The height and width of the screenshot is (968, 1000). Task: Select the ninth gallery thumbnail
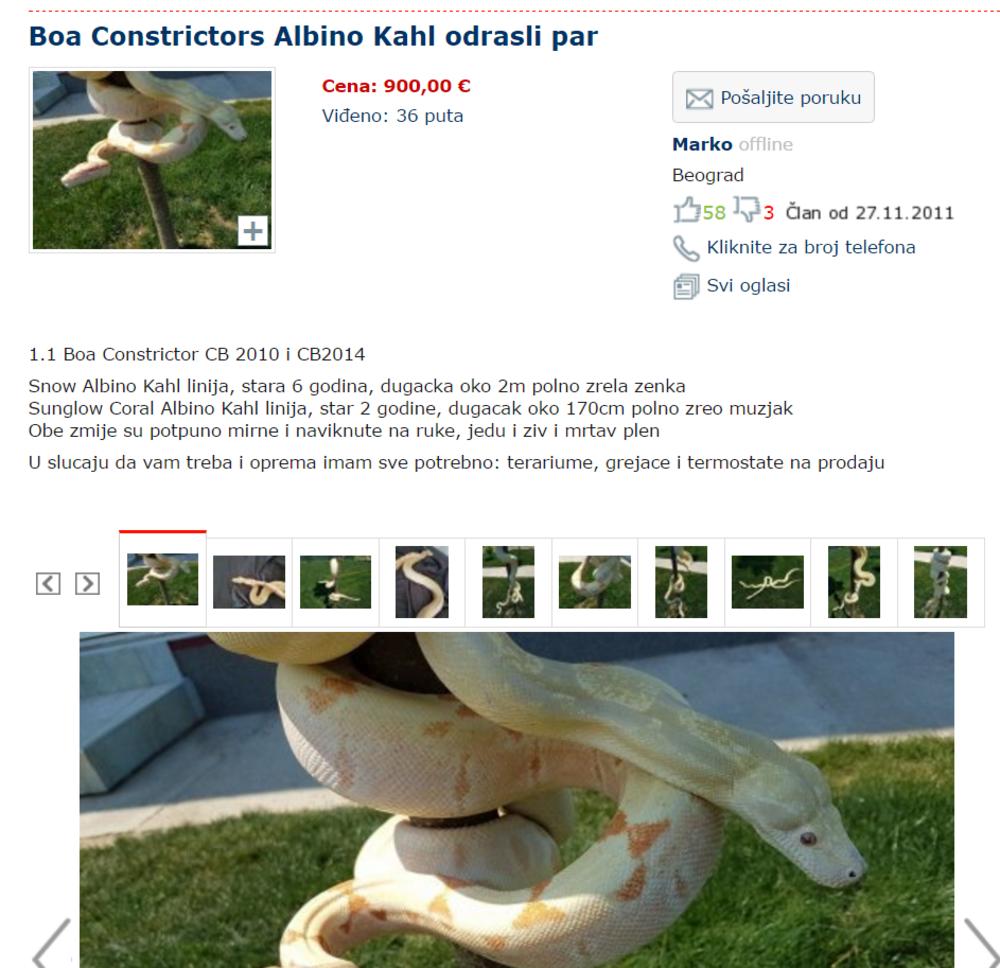(854, 582)
